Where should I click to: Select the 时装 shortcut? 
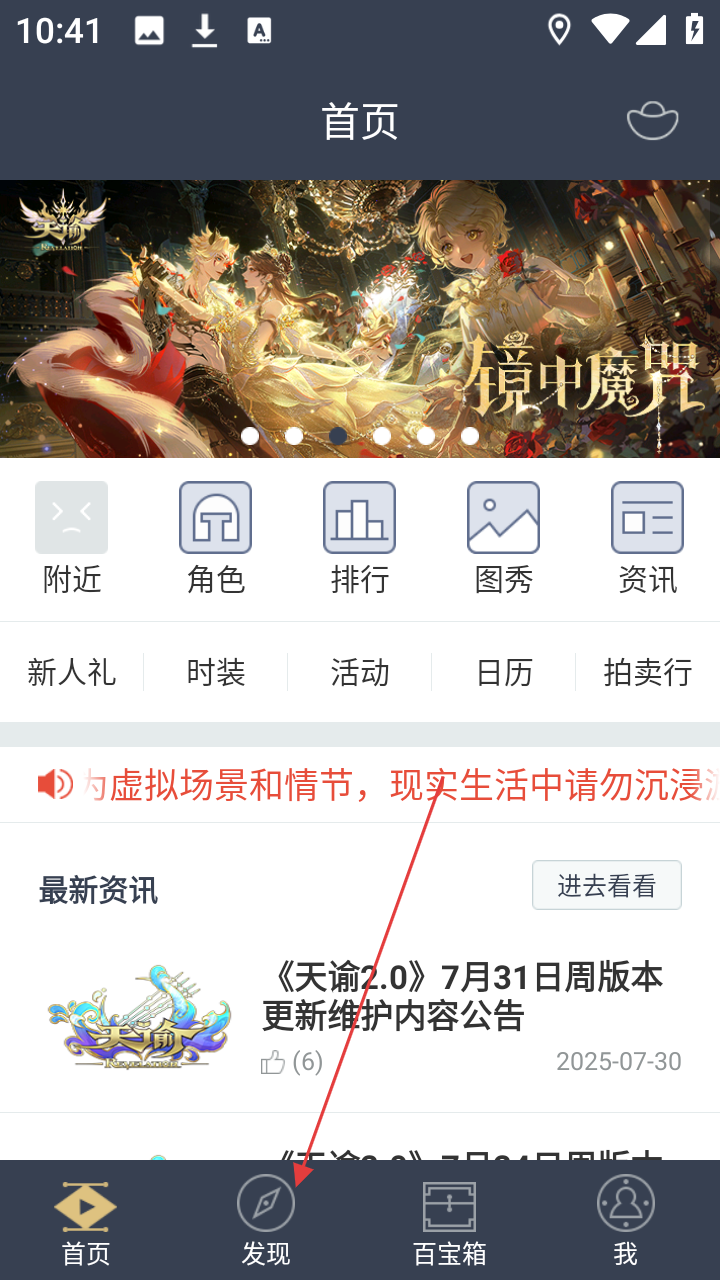216,673
